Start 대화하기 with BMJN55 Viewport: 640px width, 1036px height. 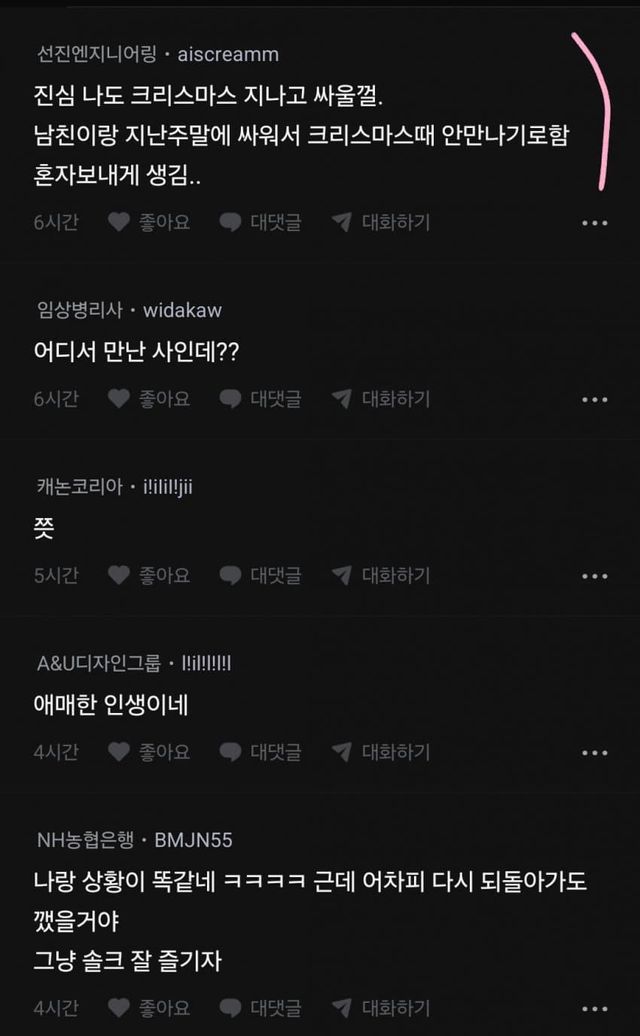tap(381, 1008)
